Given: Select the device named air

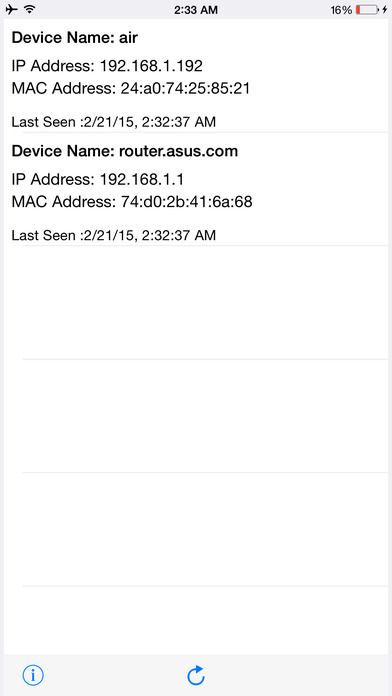Looking at the screenshot, I should point(196,75).
